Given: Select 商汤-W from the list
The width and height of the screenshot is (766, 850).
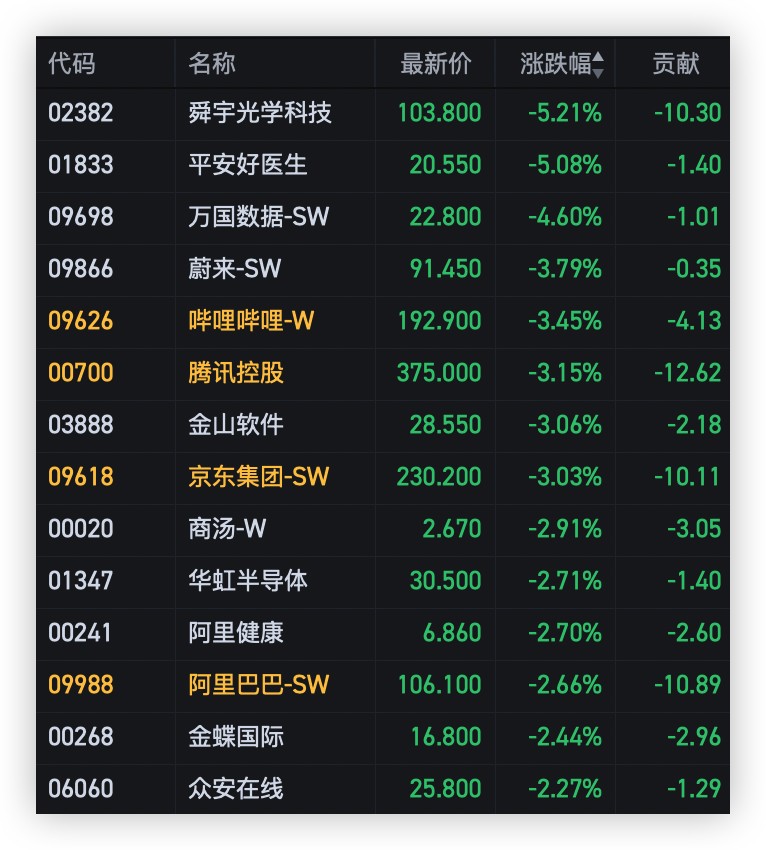Looking at the screenshot, I should pyautogui.click(x=227, y=528).
